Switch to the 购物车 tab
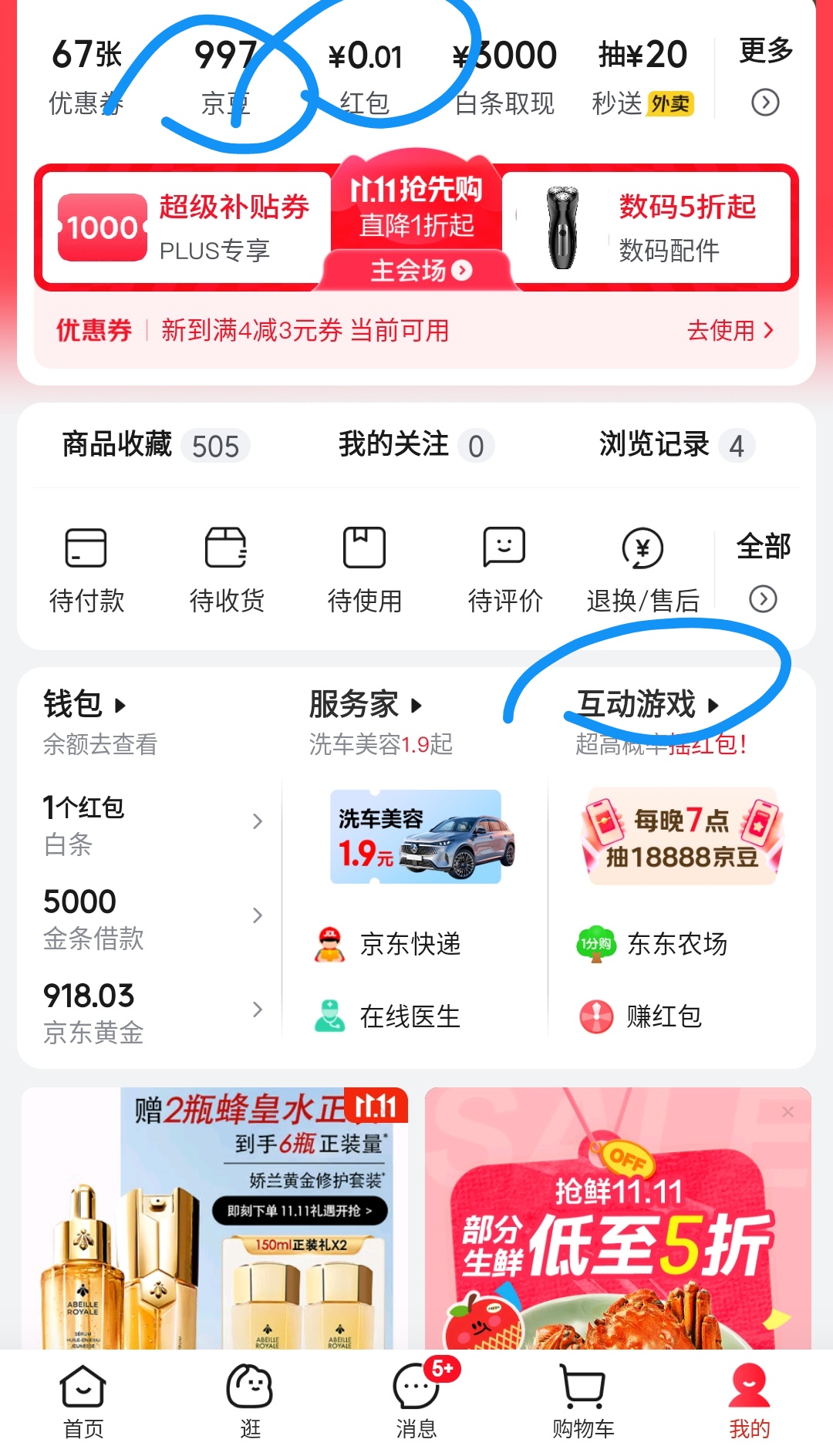The height and width of the screenshot is (1456, 833). click(583, 1401)
